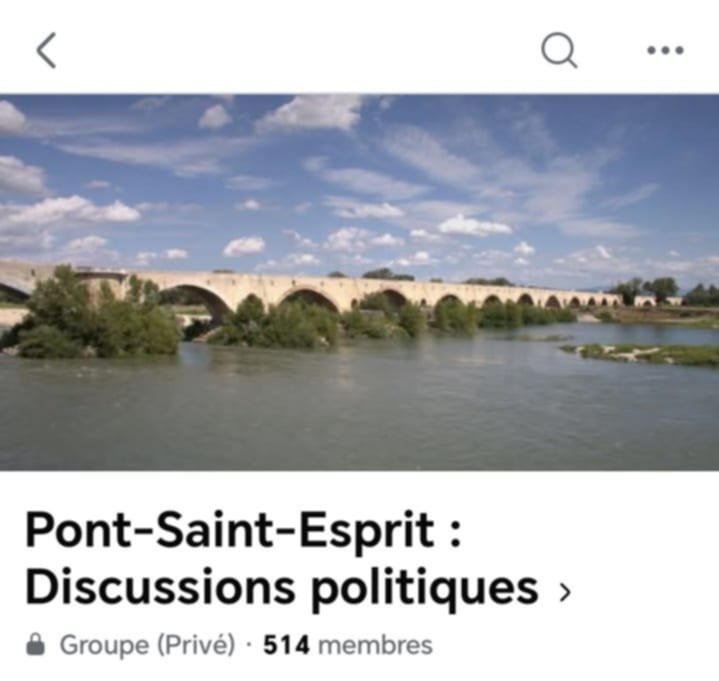Go back to the previous screen
Image resolution: width=719 pixels, height=681 pixels.
(x=46, y=50)
